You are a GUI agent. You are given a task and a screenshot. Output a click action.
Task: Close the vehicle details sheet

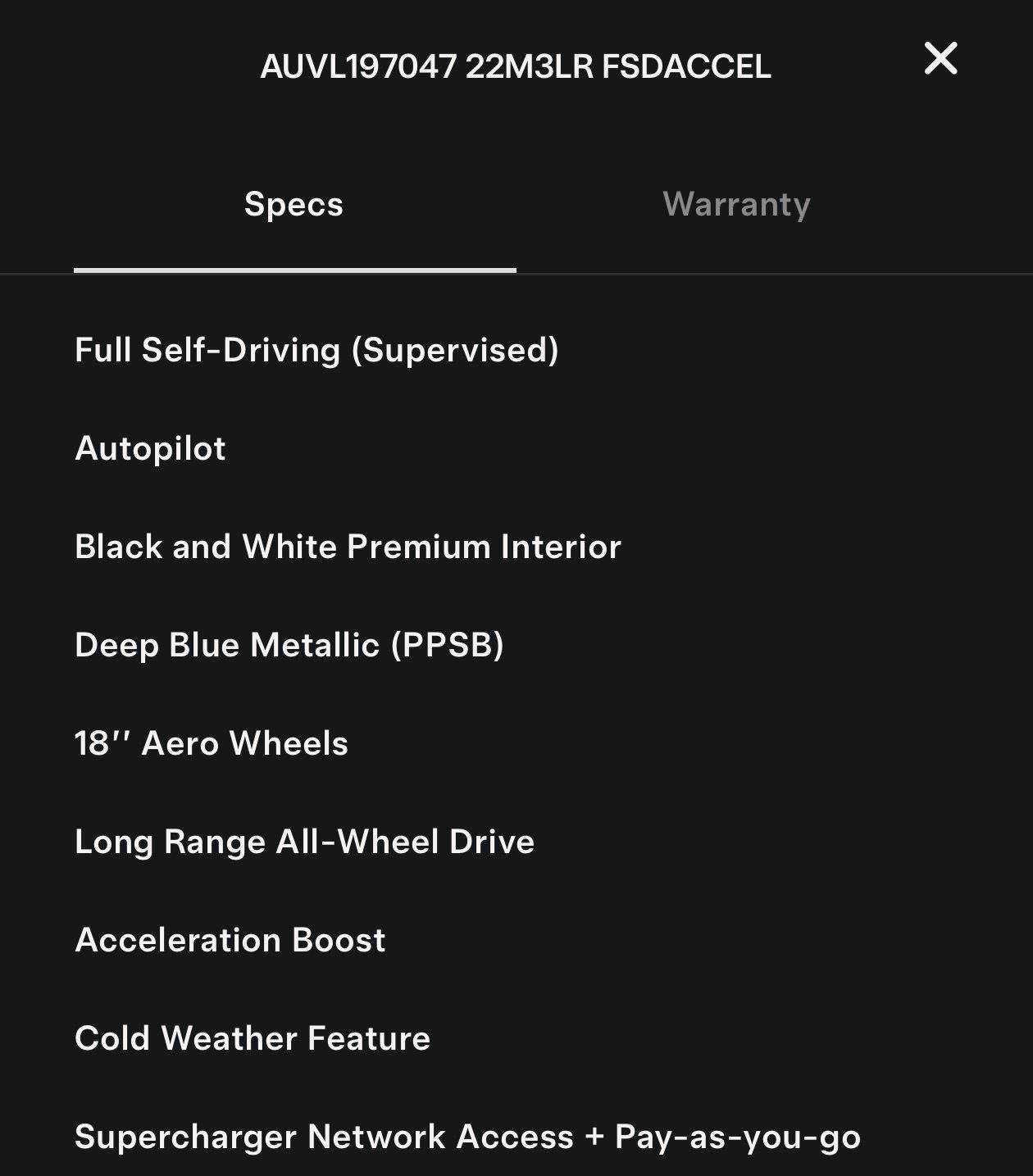pyautogui.click(x=940, y=58)
